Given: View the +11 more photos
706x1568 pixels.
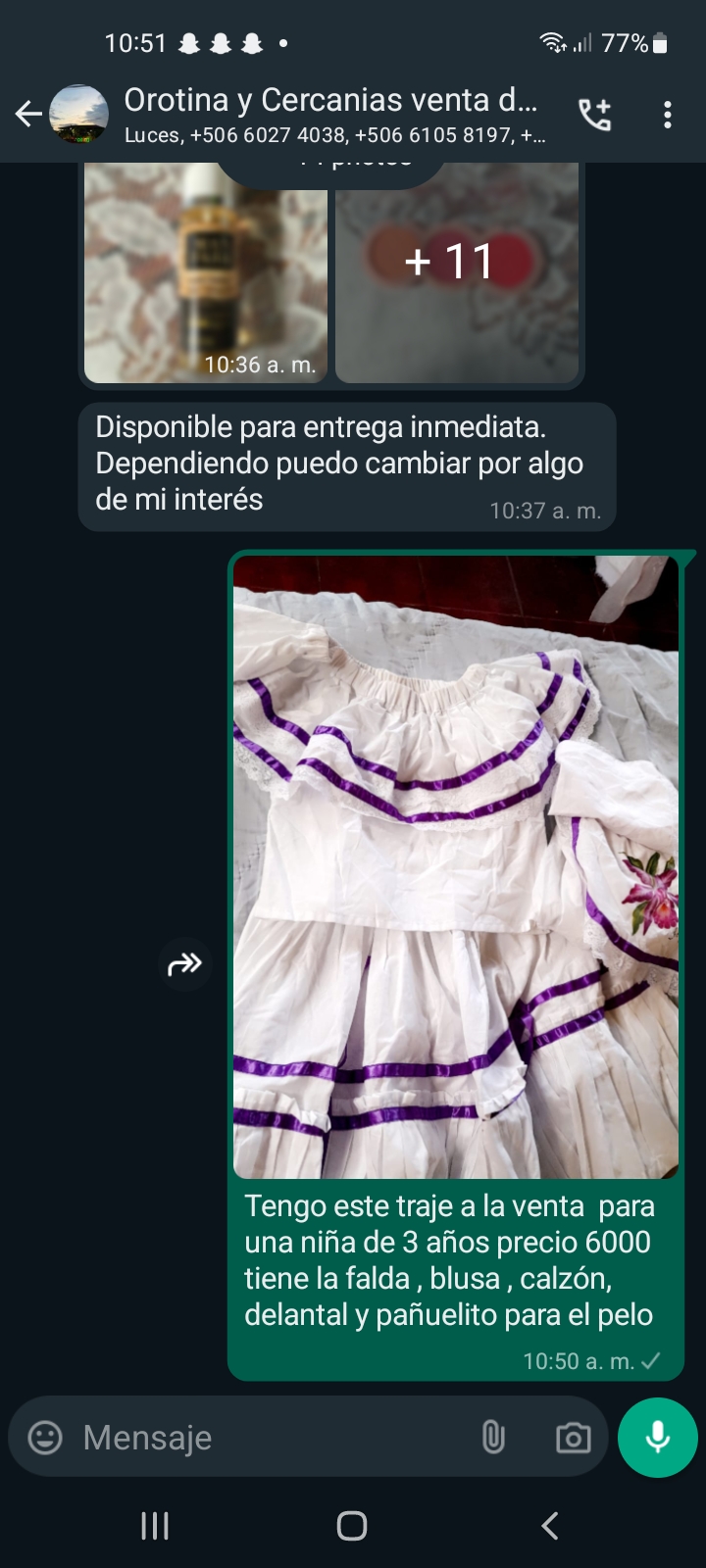Looking at the screenshot, I should tap(456, 274).
